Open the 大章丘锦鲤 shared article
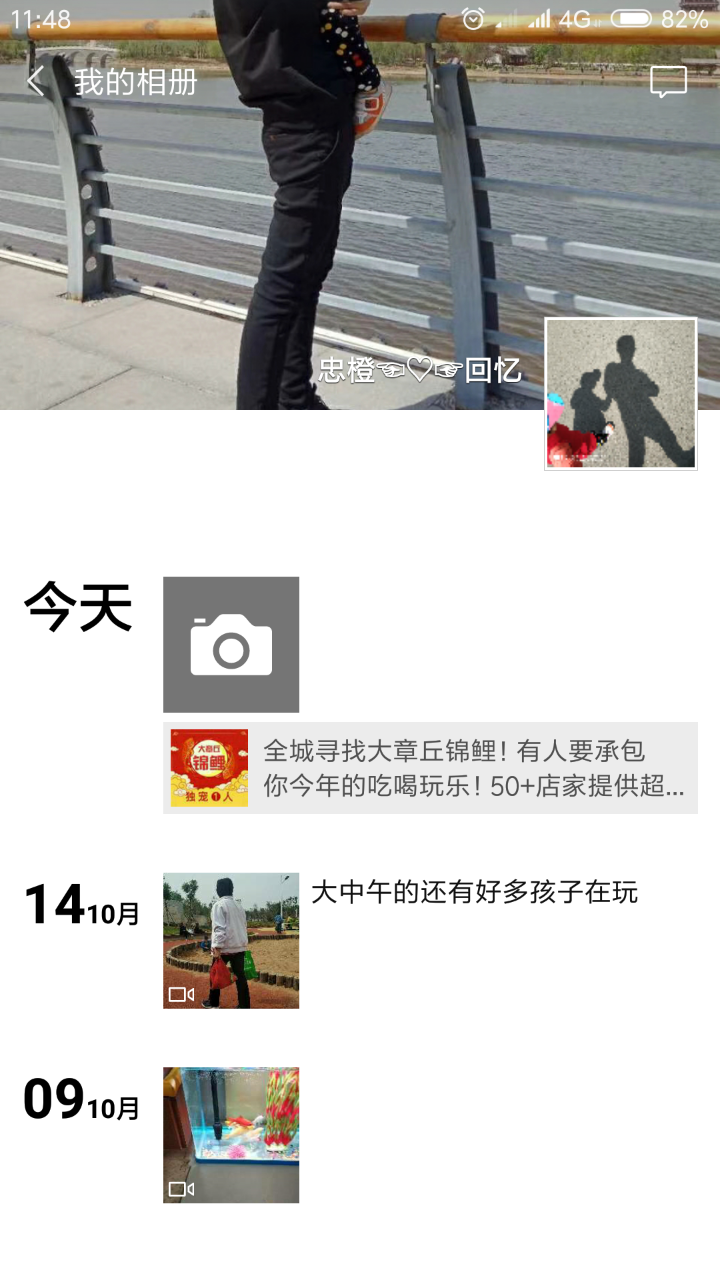Viewport: 720px width, 1280px height. pyautogui.click(x=430, y=768)
